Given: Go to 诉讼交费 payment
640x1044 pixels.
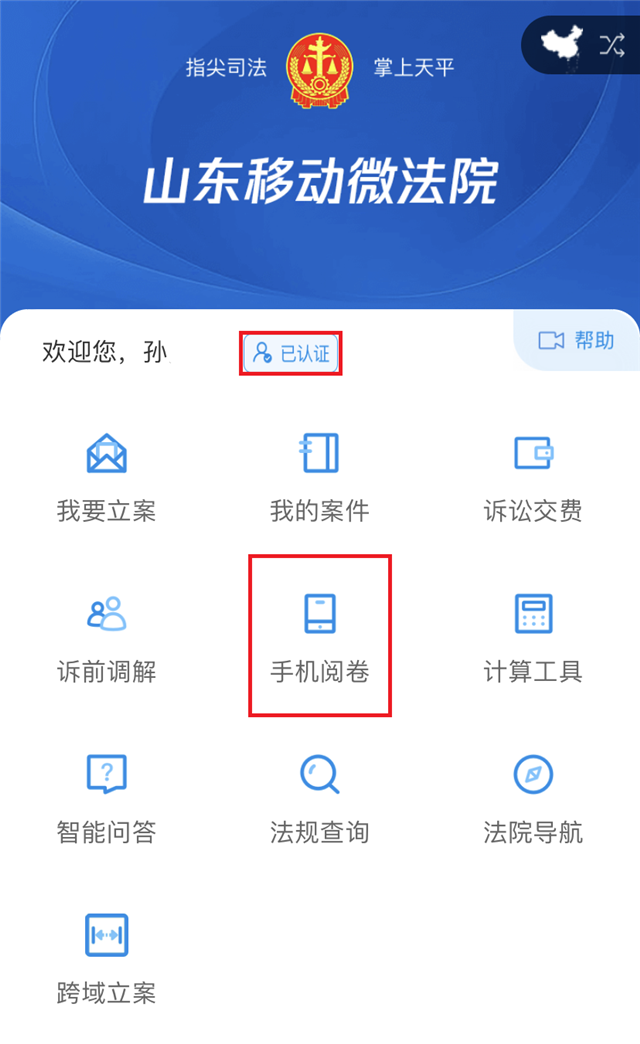Looking at the screenshot, I should coord(533,478).
